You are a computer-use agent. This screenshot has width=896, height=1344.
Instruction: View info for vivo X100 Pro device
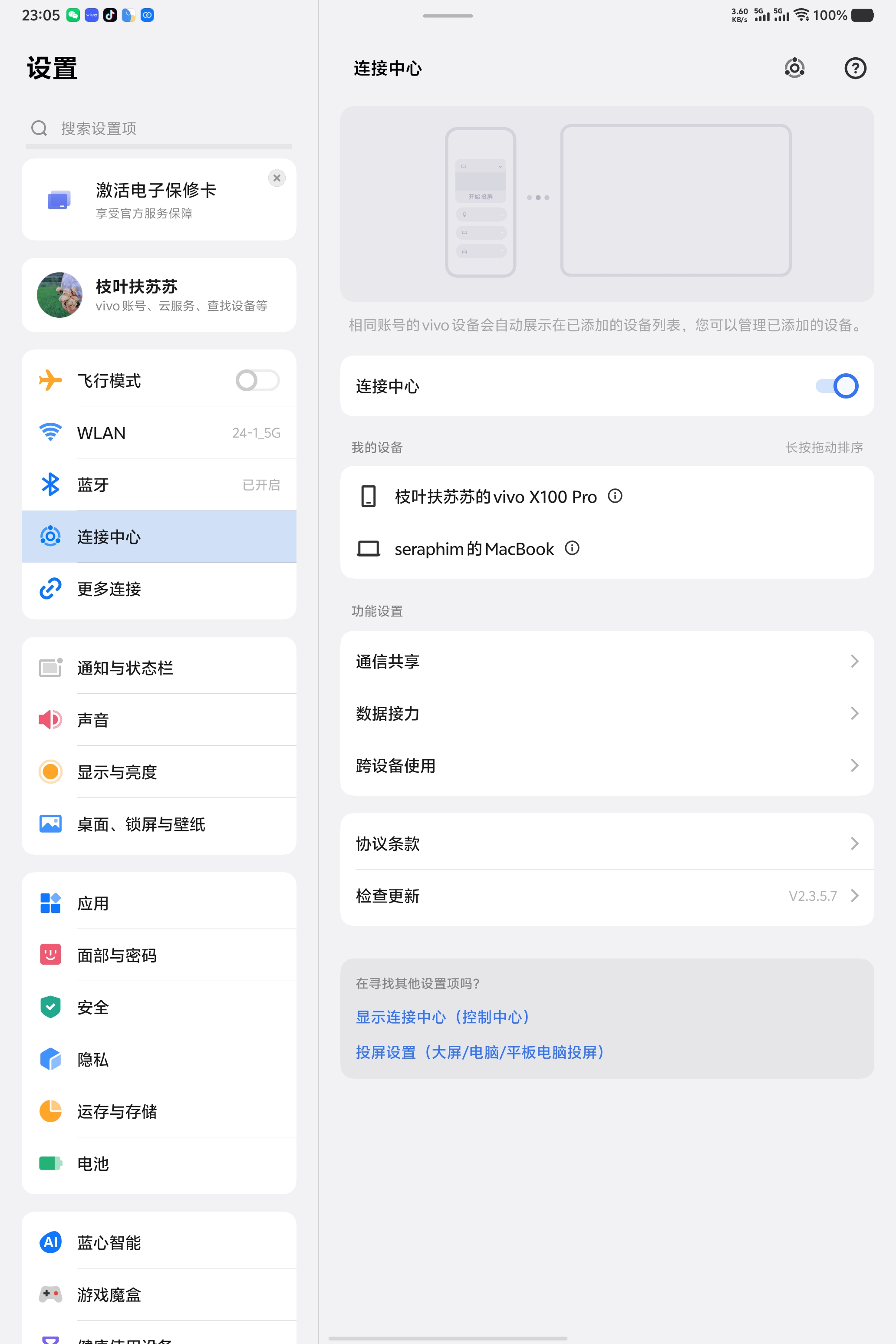[x=615, y=496]
